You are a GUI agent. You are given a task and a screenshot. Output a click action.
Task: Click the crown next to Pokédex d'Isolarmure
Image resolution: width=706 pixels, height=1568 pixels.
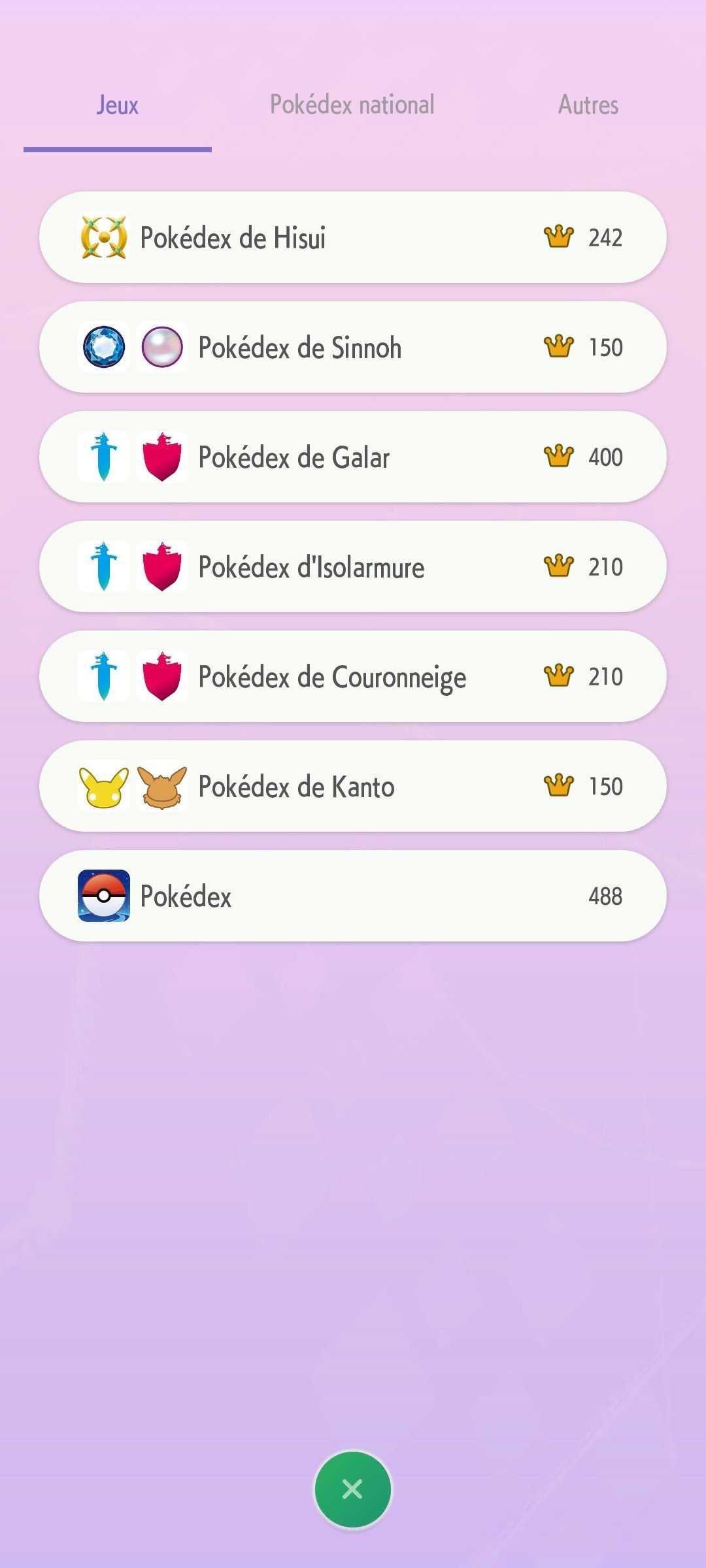(559, 566)
